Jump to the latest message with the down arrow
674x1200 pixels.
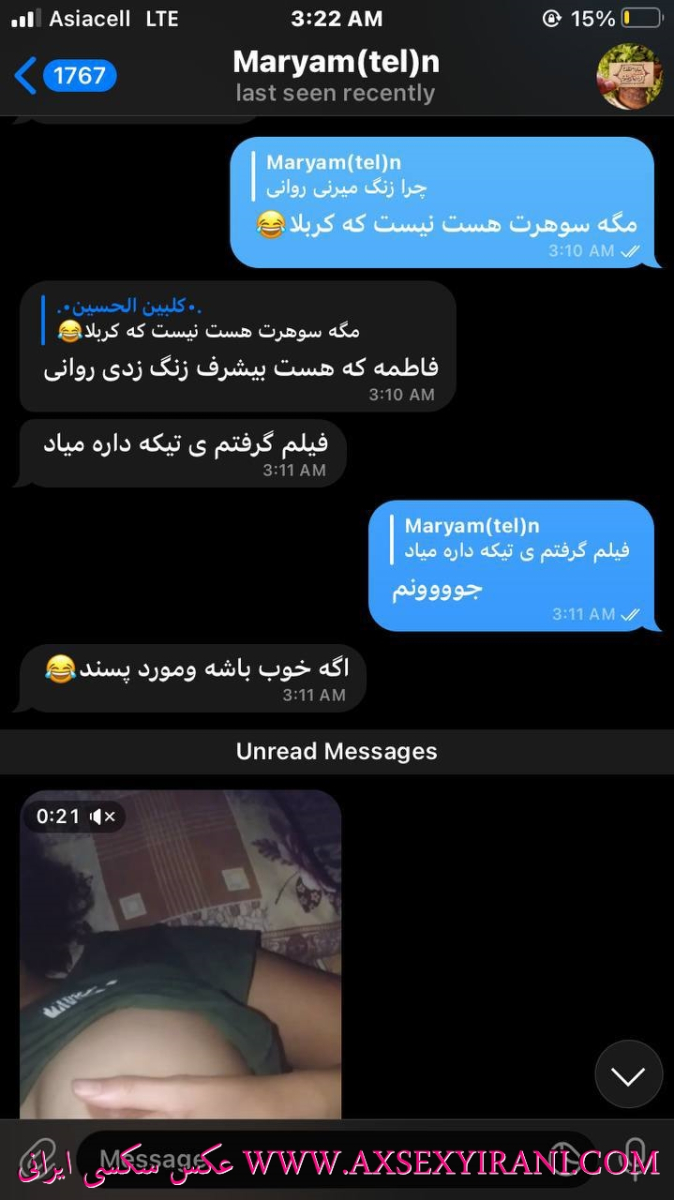point(628,1075)
